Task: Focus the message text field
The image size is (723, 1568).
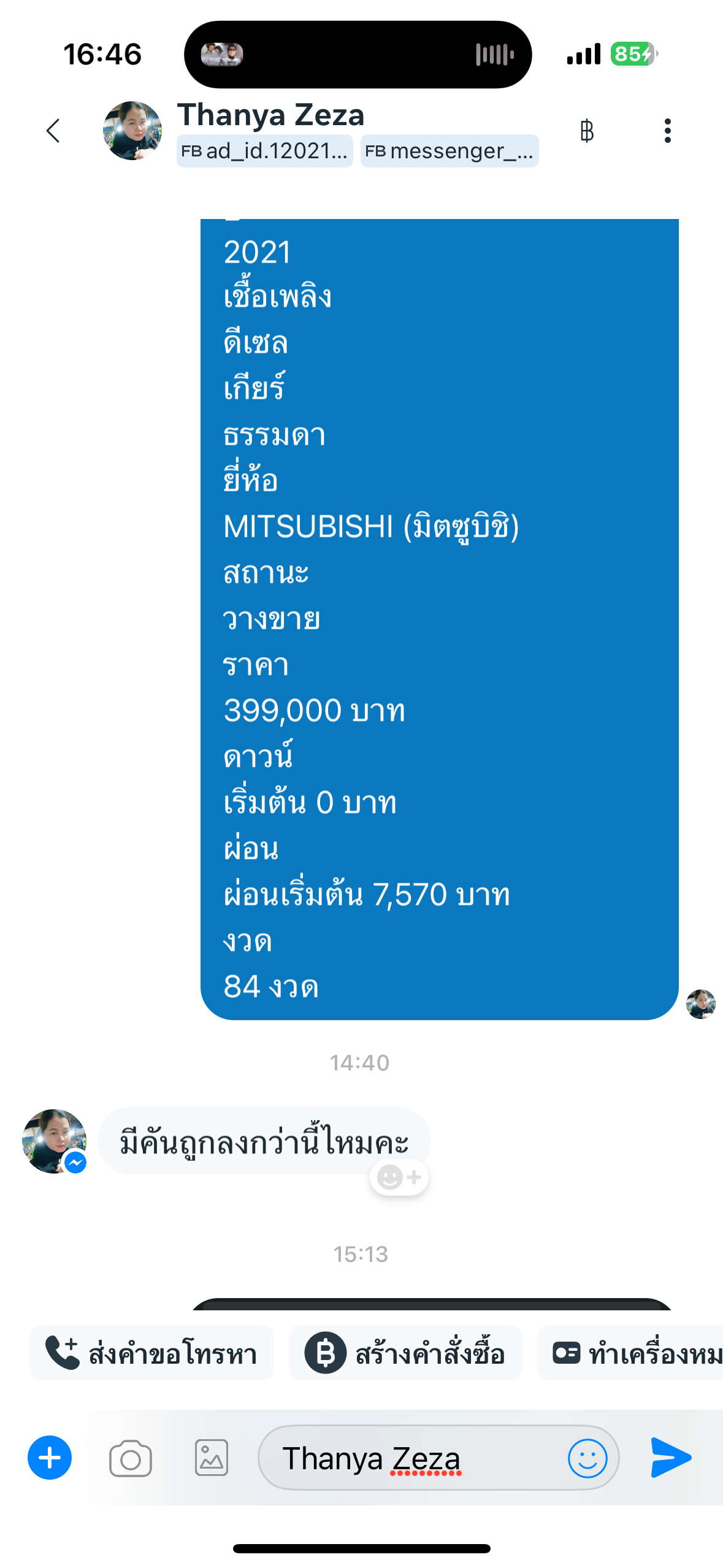Action: [411, 1458]
